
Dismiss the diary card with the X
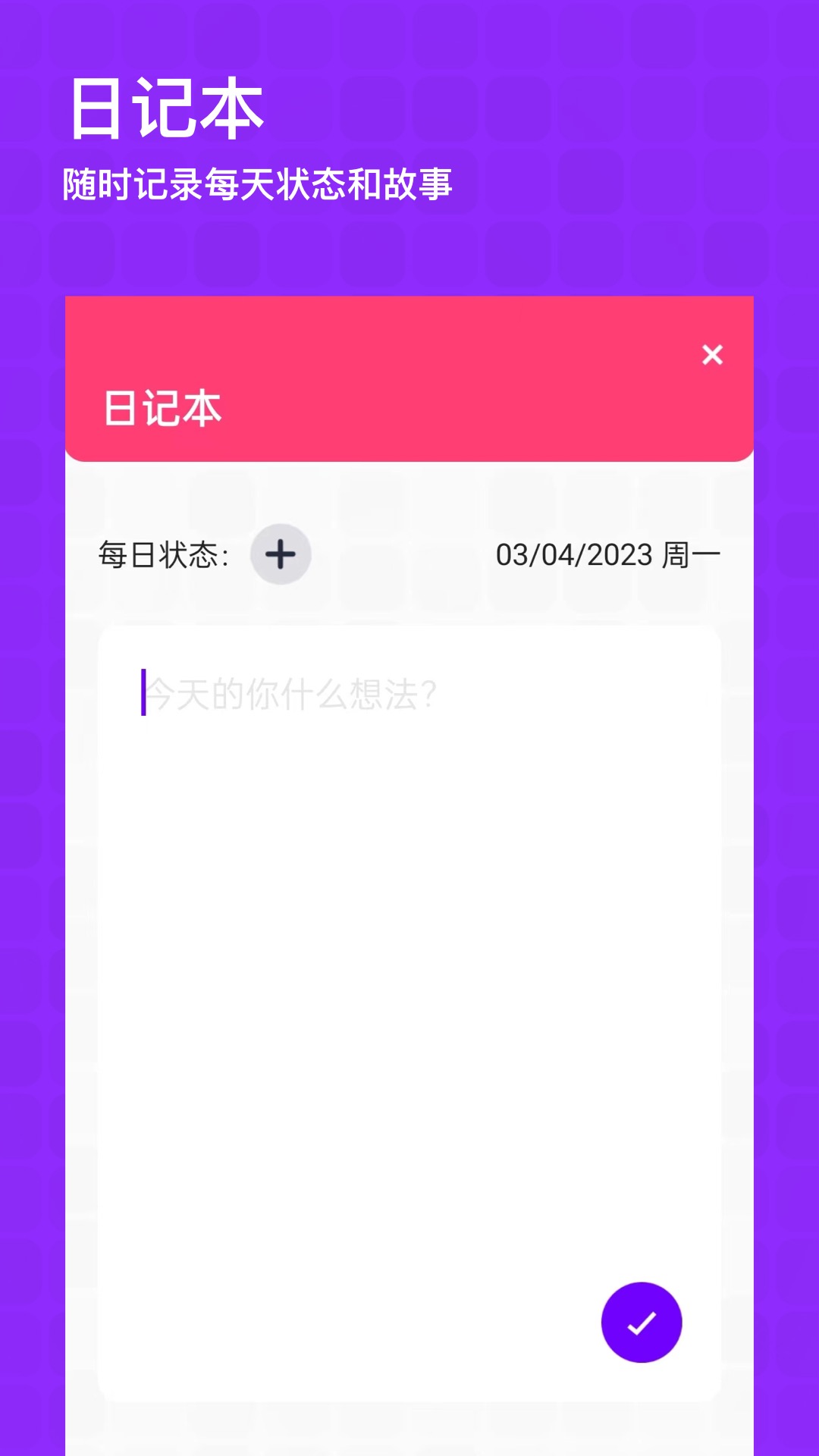pos(711,355)
